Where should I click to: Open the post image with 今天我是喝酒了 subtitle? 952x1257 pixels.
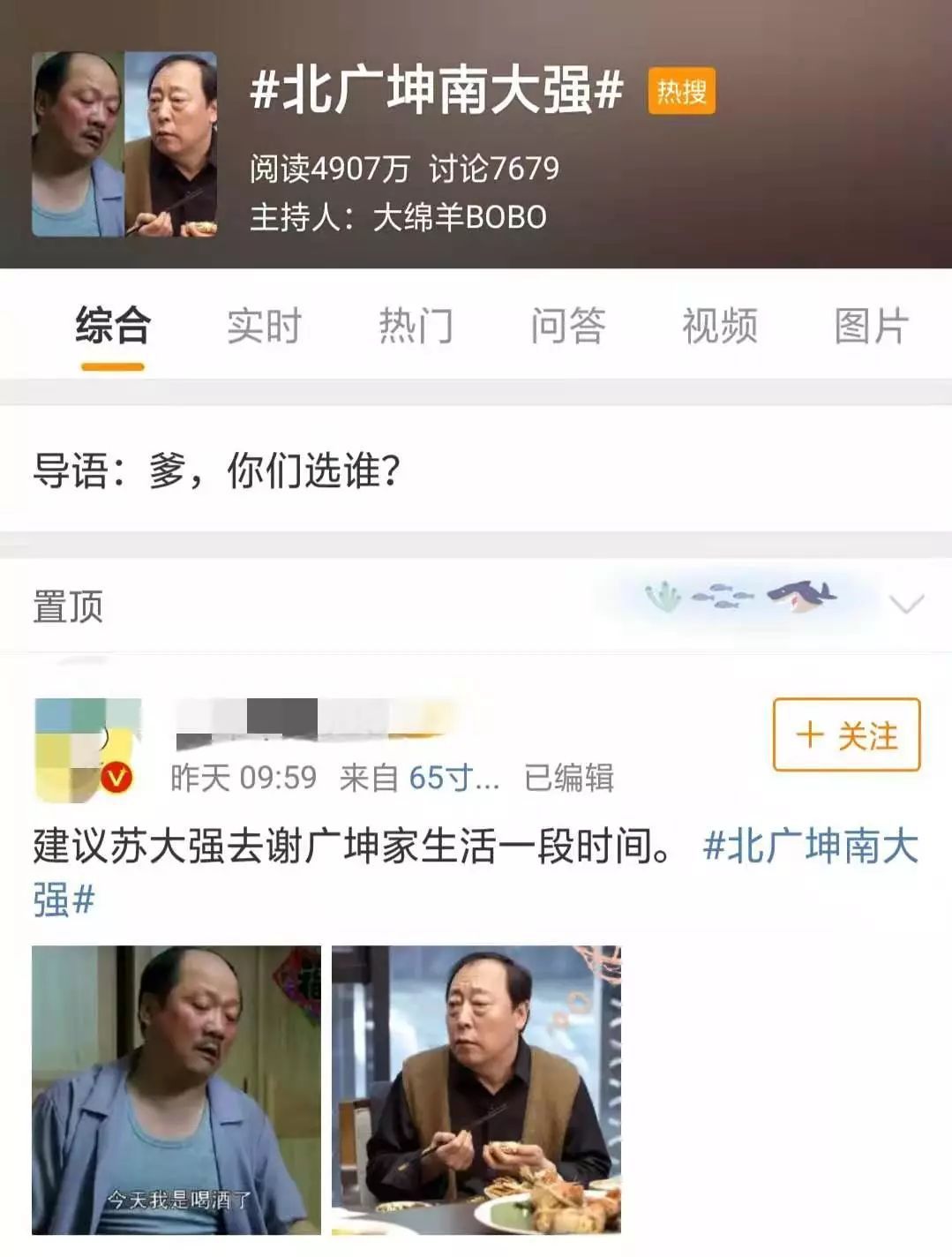coord(176,1089)
